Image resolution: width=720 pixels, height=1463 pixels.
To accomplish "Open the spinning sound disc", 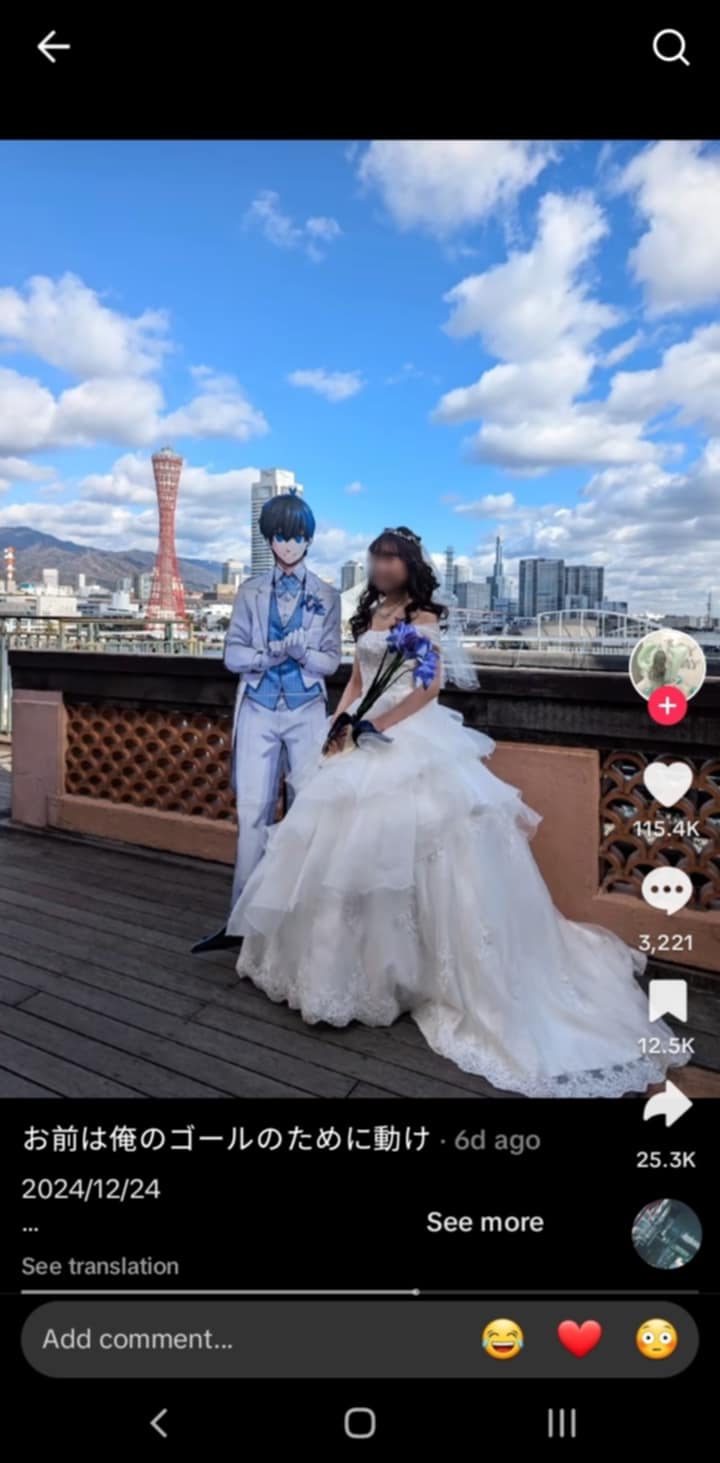I will click(667, 1234).
